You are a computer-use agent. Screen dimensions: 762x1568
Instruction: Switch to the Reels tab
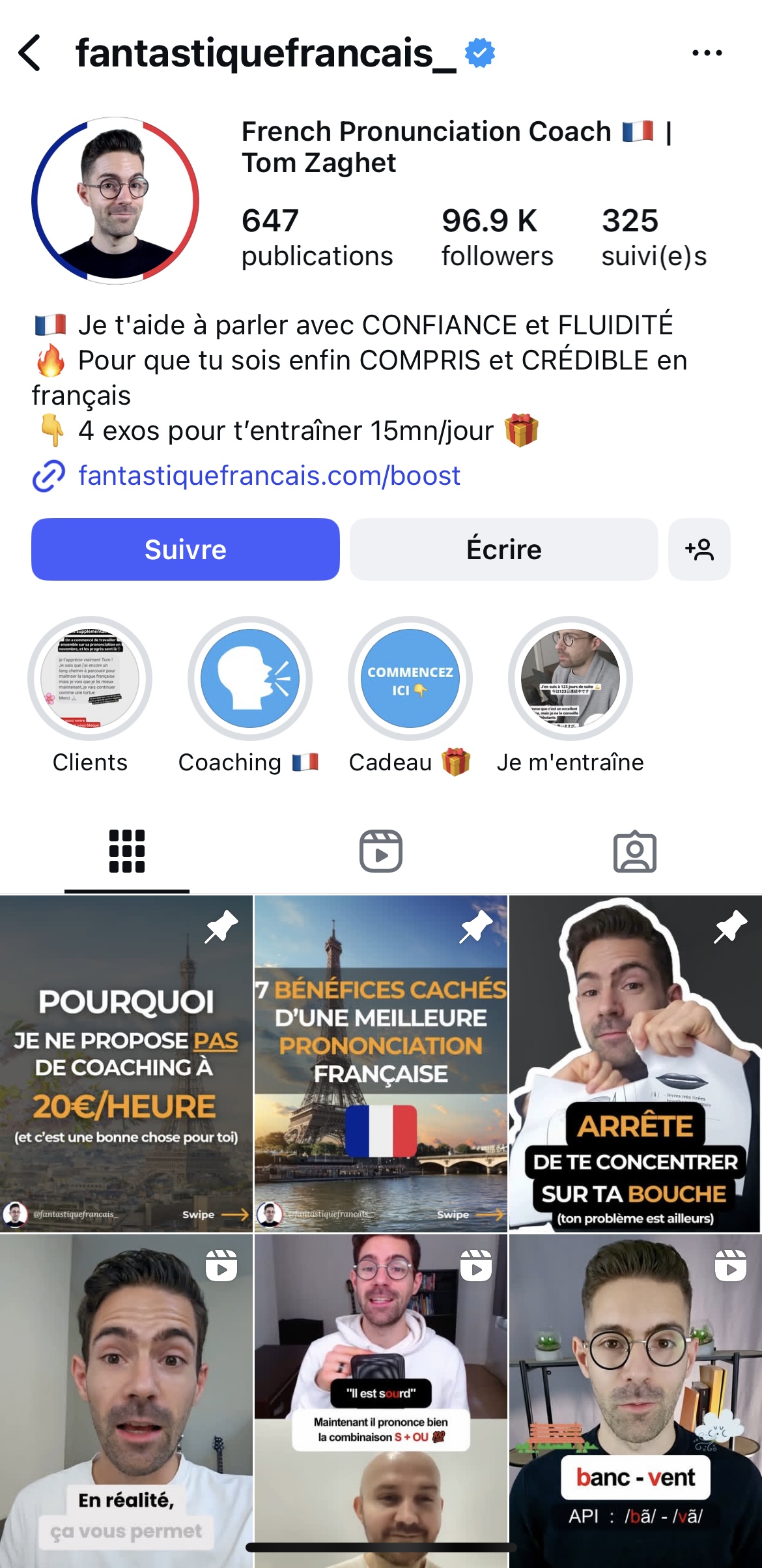[381, 851]
